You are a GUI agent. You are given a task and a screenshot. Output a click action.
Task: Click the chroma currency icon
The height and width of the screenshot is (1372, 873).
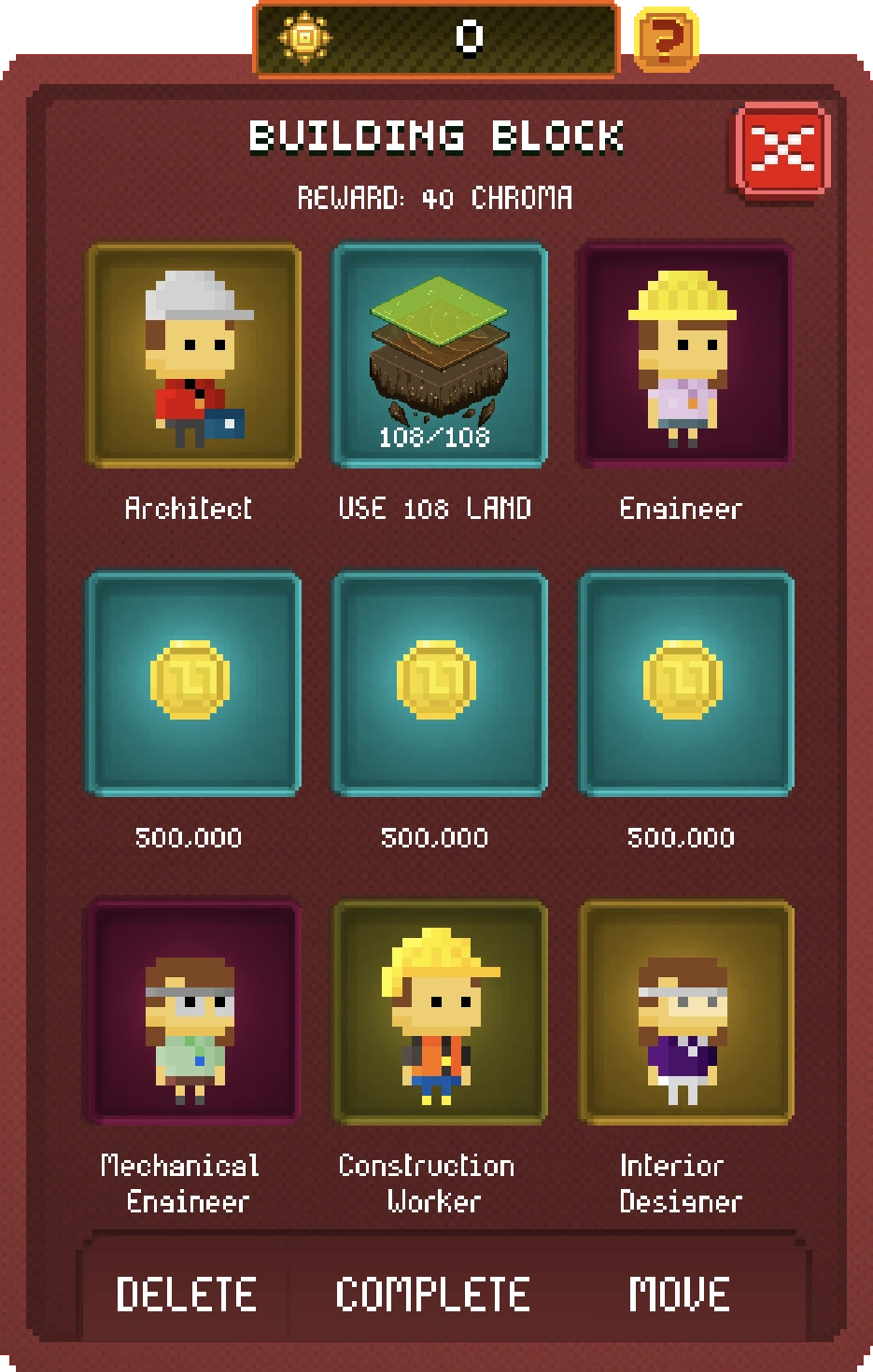click(303, 39)
